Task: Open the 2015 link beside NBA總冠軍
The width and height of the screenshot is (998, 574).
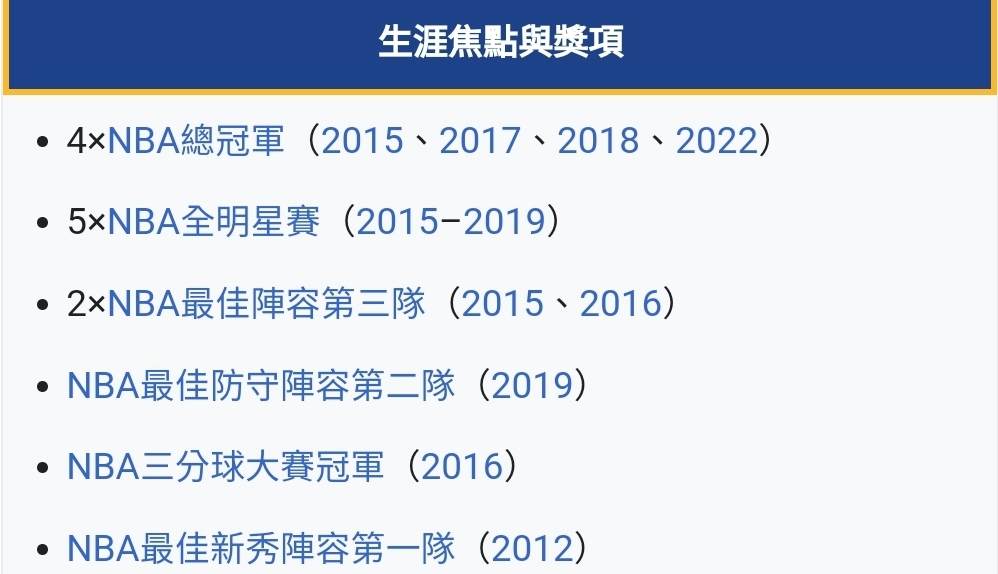Action: click(362, 141)
